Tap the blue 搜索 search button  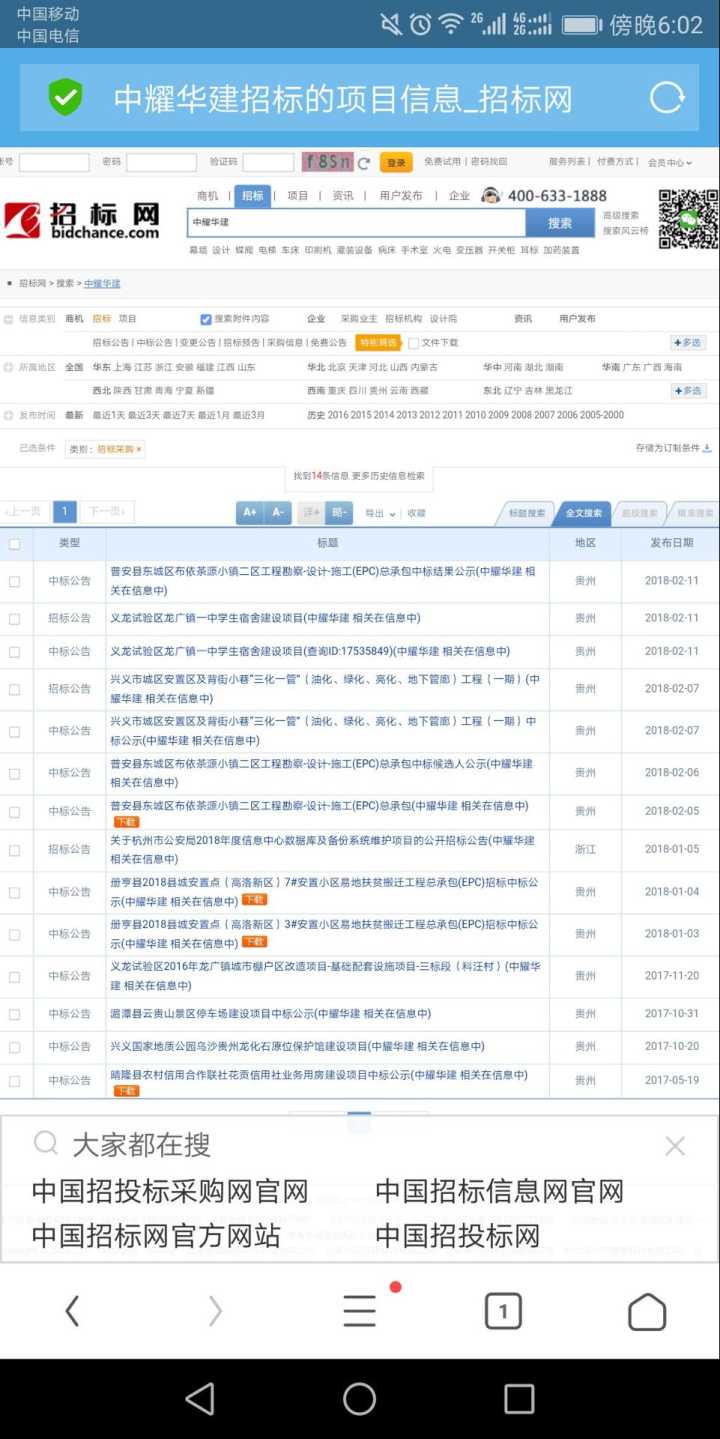click(560, 223)
